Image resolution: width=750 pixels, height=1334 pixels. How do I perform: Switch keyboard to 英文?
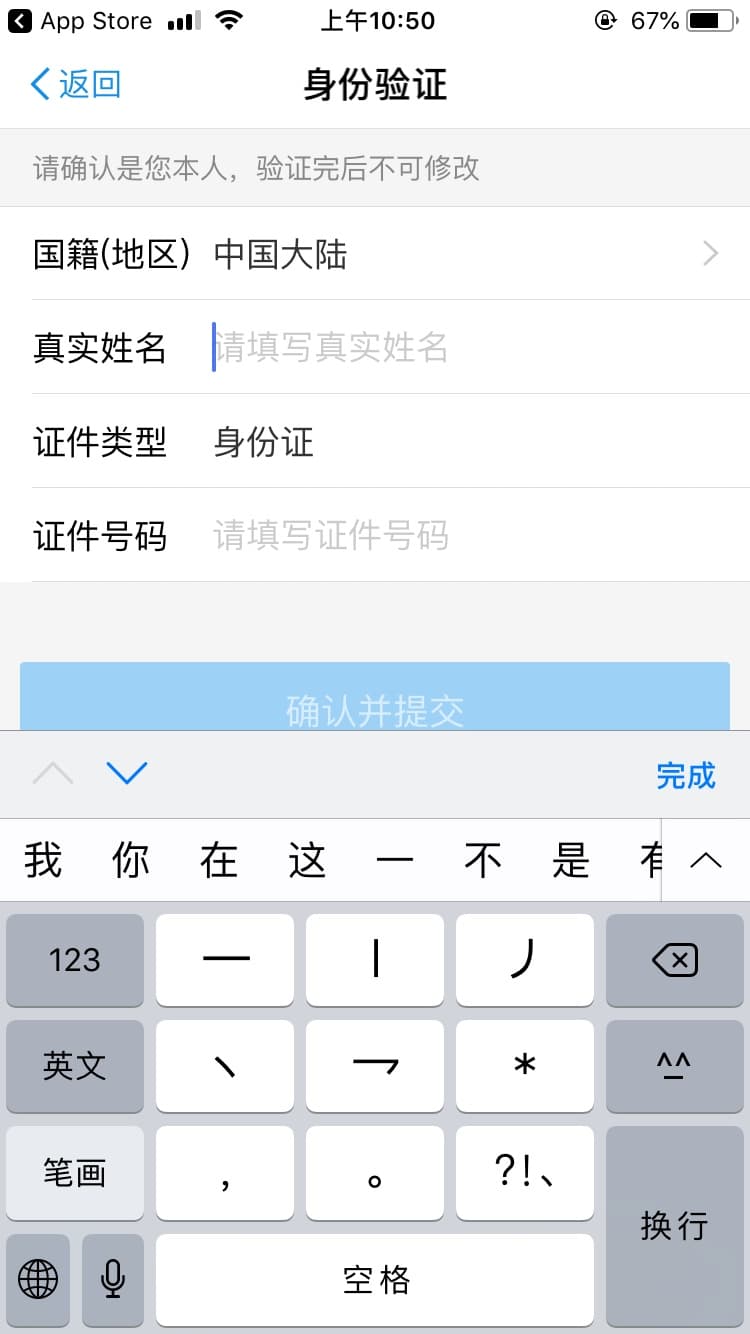(x=75, y=1066)
